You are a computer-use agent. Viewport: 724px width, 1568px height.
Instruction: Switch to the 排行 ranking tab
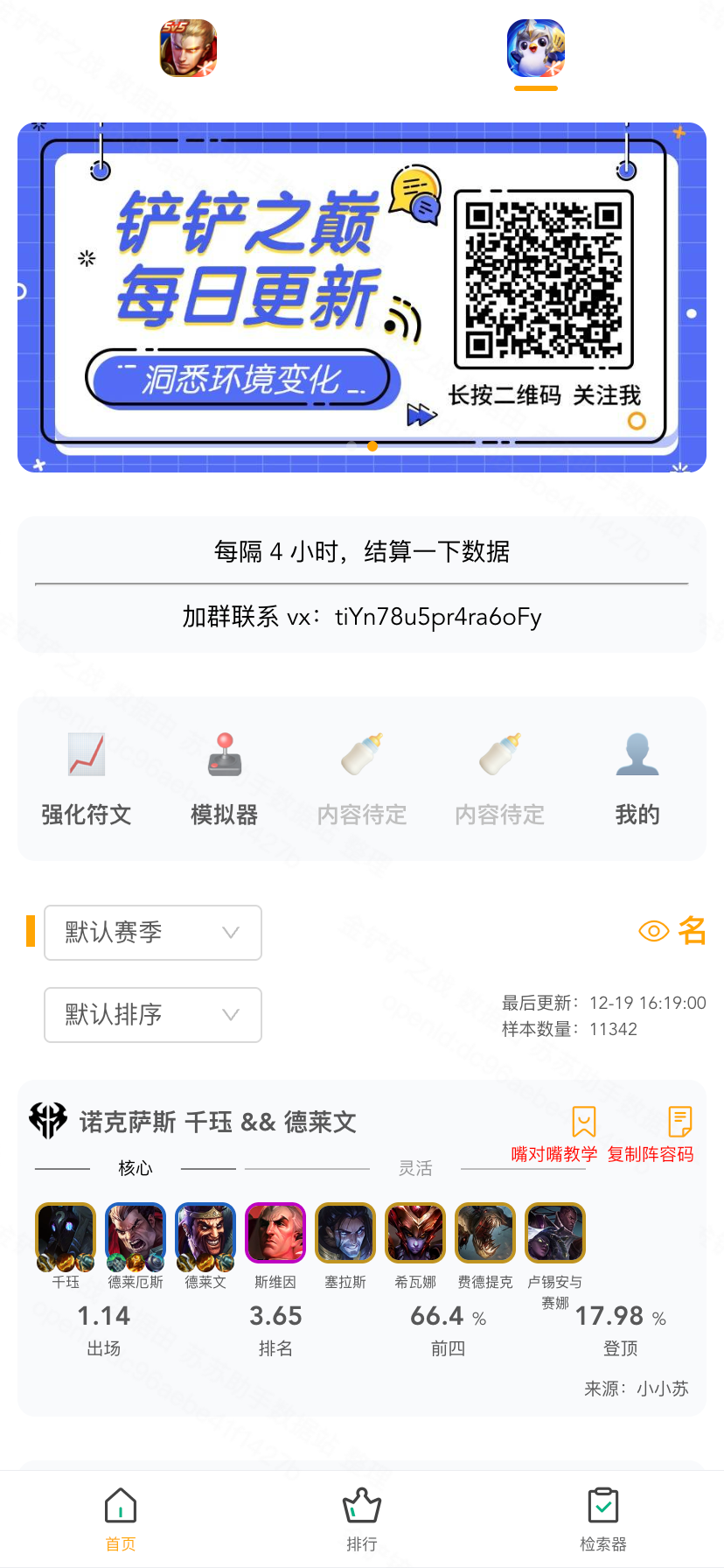click(x=362, y=1519)
